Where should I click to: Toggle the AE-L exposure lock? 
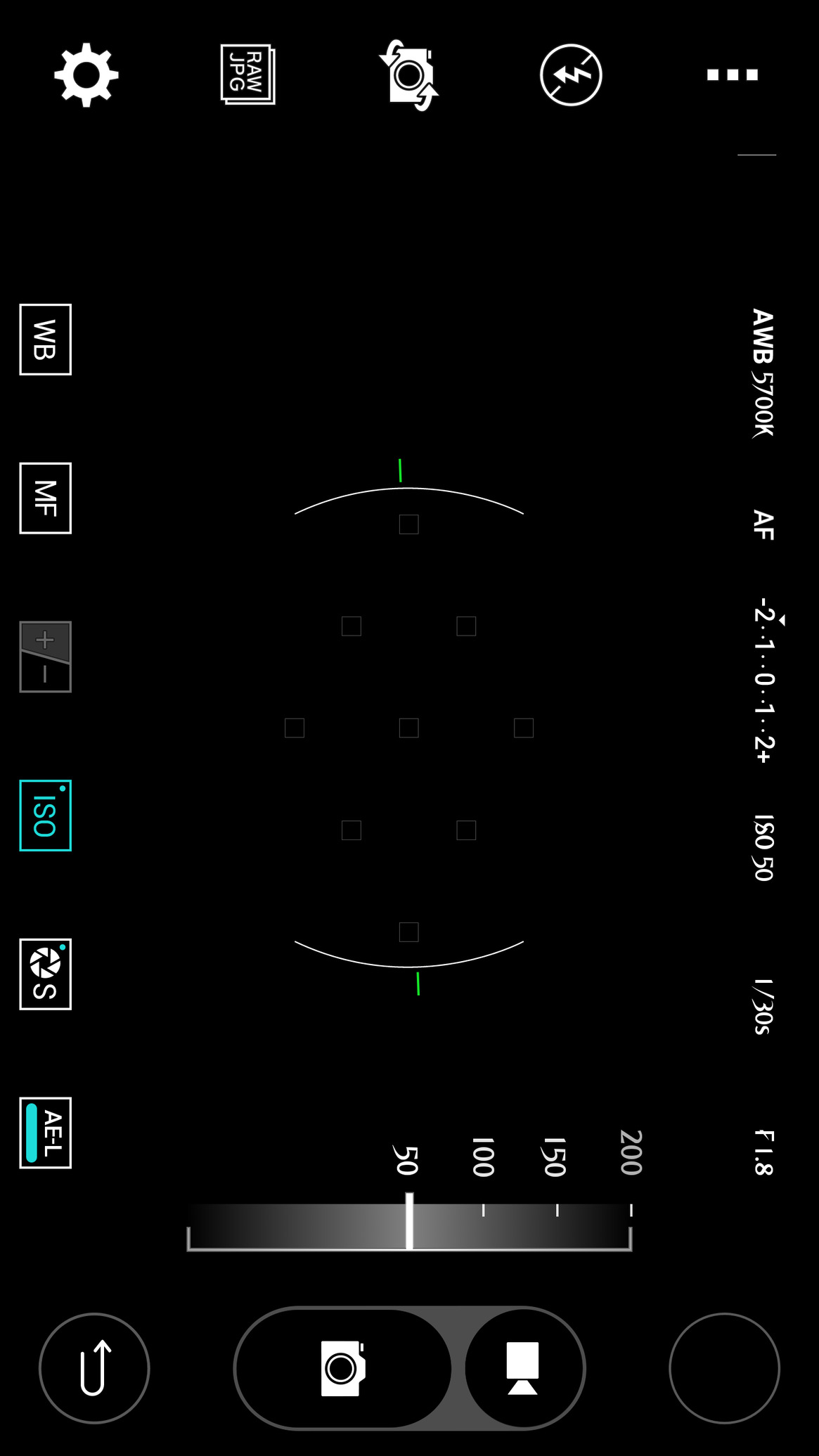pos(45,1133)
